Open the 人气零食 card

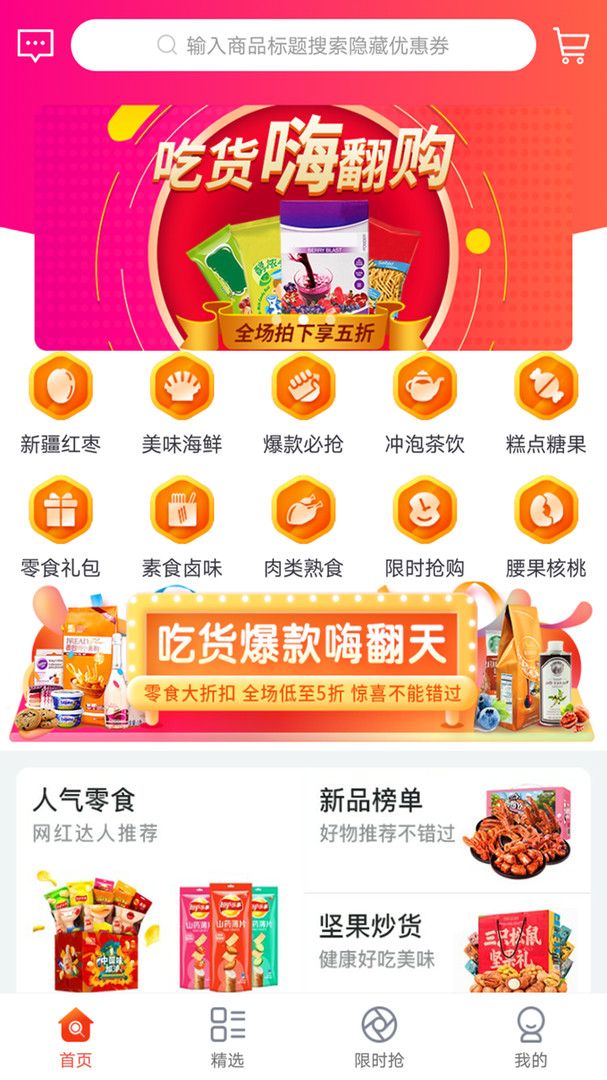tap(160, 880)
